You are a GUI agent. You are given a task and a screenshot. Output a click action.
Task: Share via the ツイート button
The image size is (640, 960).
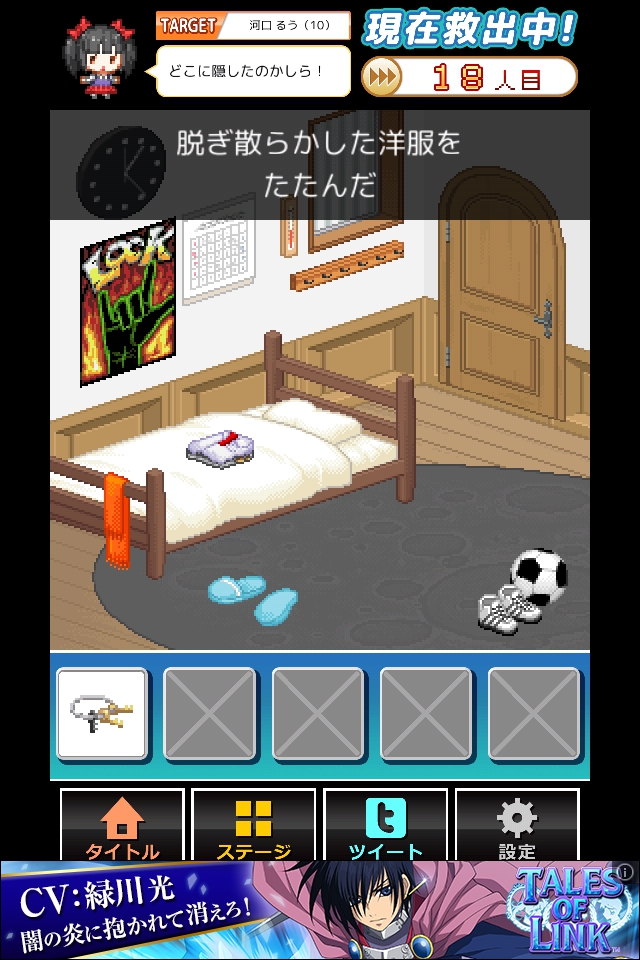pos(385,826)
